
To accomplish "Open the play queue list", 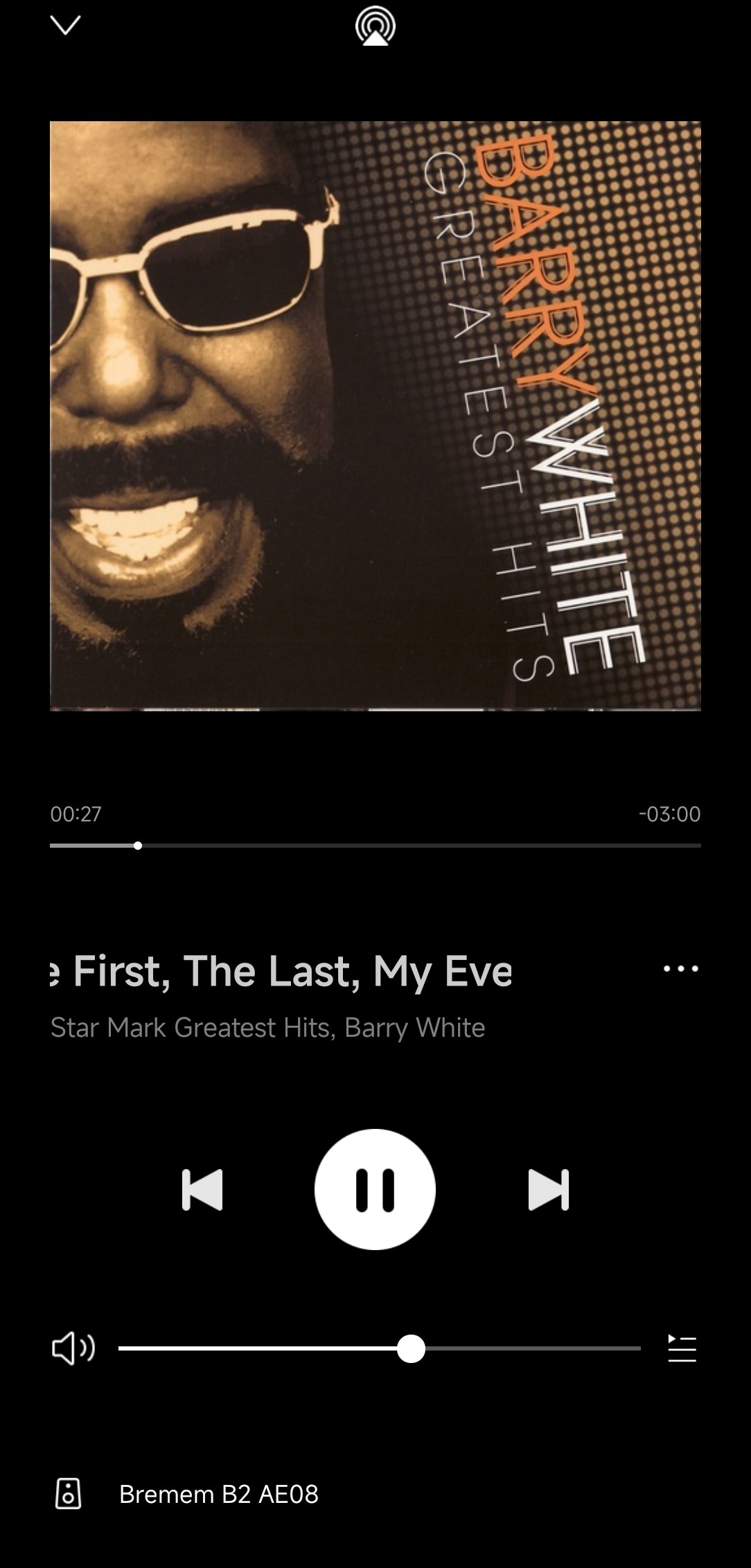I will (682, 1348).
